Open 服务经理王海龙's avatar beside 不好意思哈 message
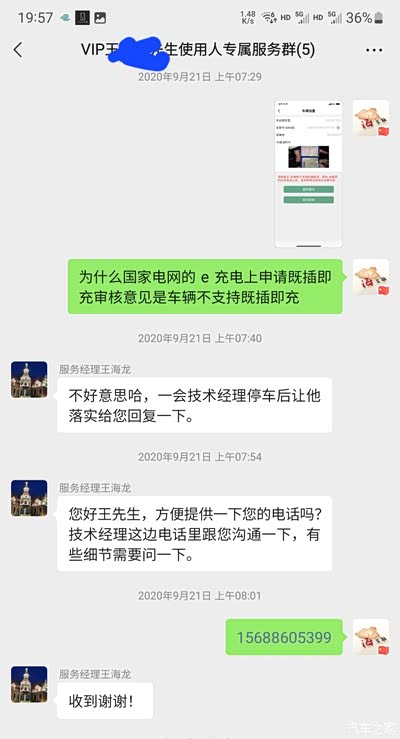The width and height of the screenshot is (400, 739). [29, 379]
